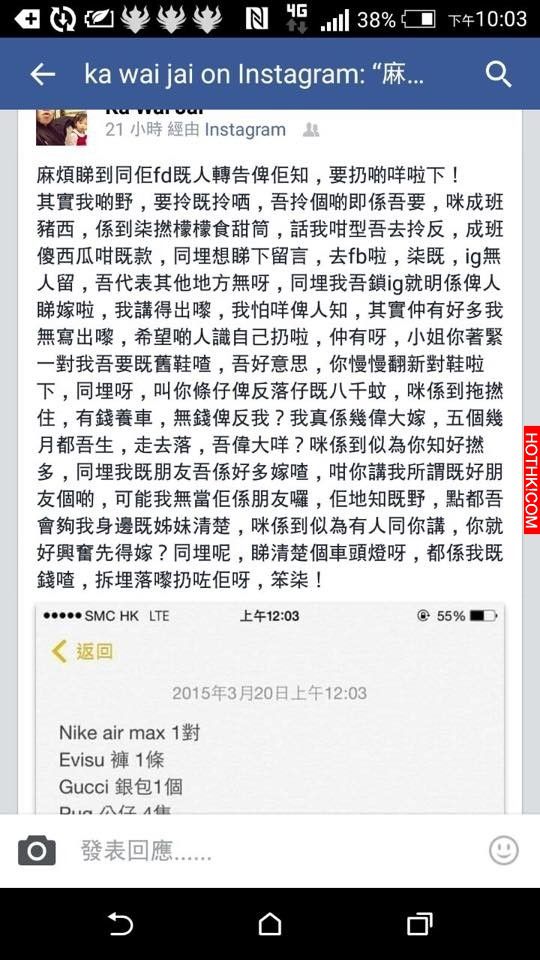Open the emoji smiley picker

(503, 850)
